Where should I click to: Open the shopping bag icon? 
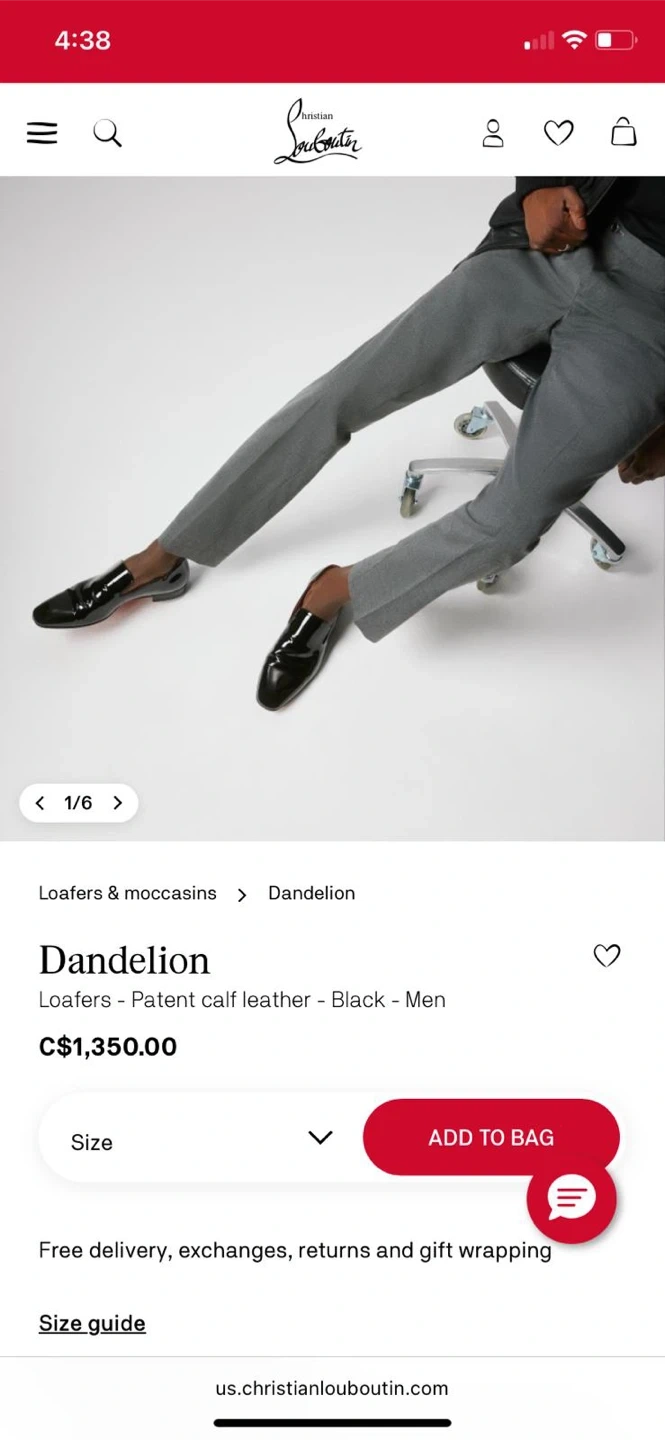[x=624, y=132]
